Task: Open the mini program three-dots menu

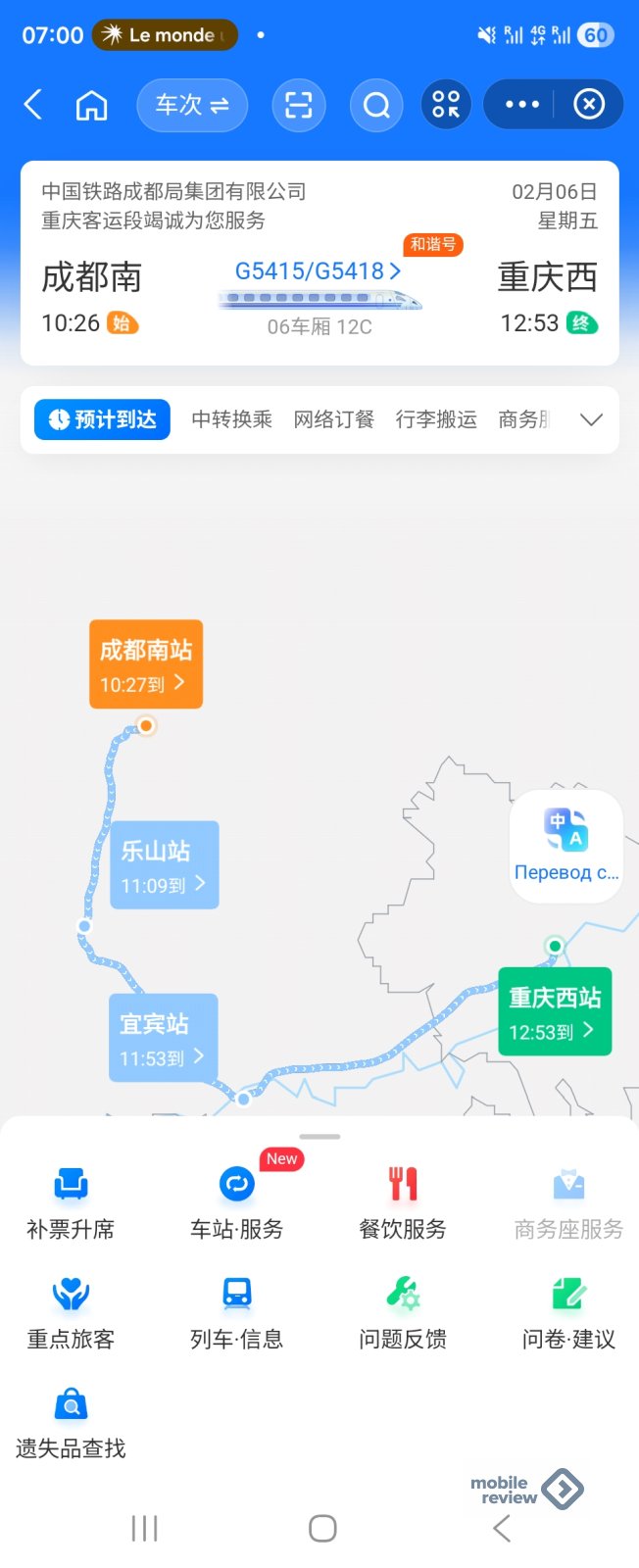Action: (x=521, y=105)
